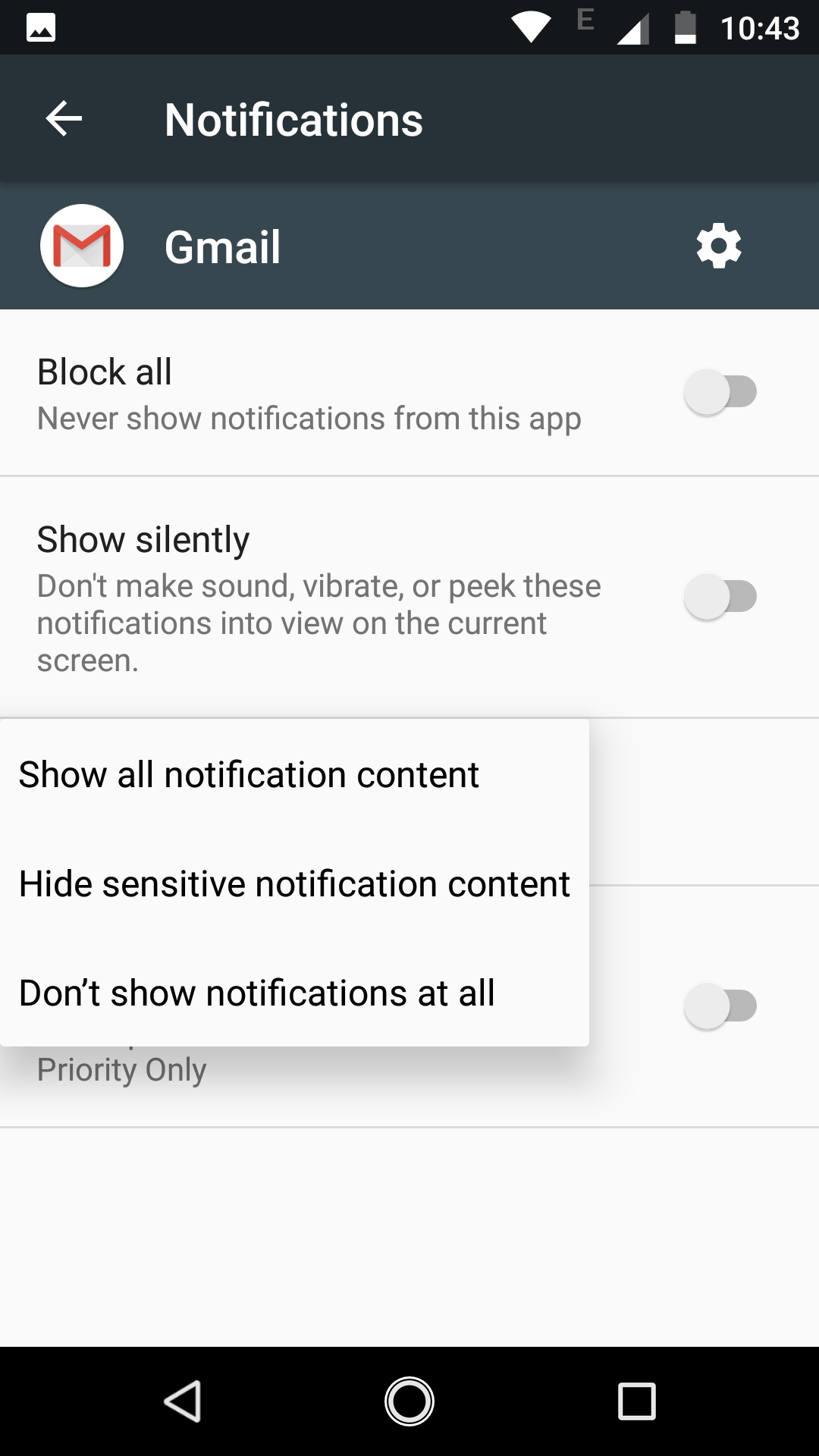The height and width of the screenshot is (1456, 819).
Task: Toggle the switch beside Priority Only
Action: (720, 1006)
